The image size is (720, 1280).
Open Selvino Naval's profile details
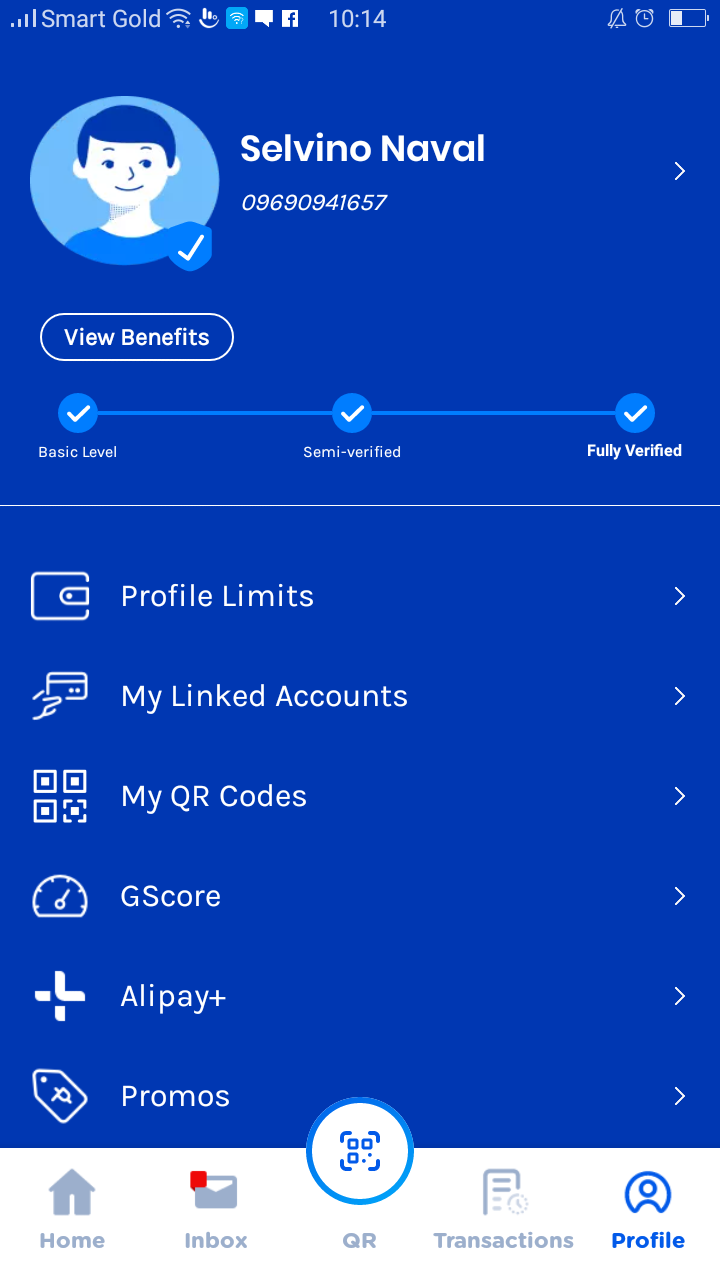[679, 171]
